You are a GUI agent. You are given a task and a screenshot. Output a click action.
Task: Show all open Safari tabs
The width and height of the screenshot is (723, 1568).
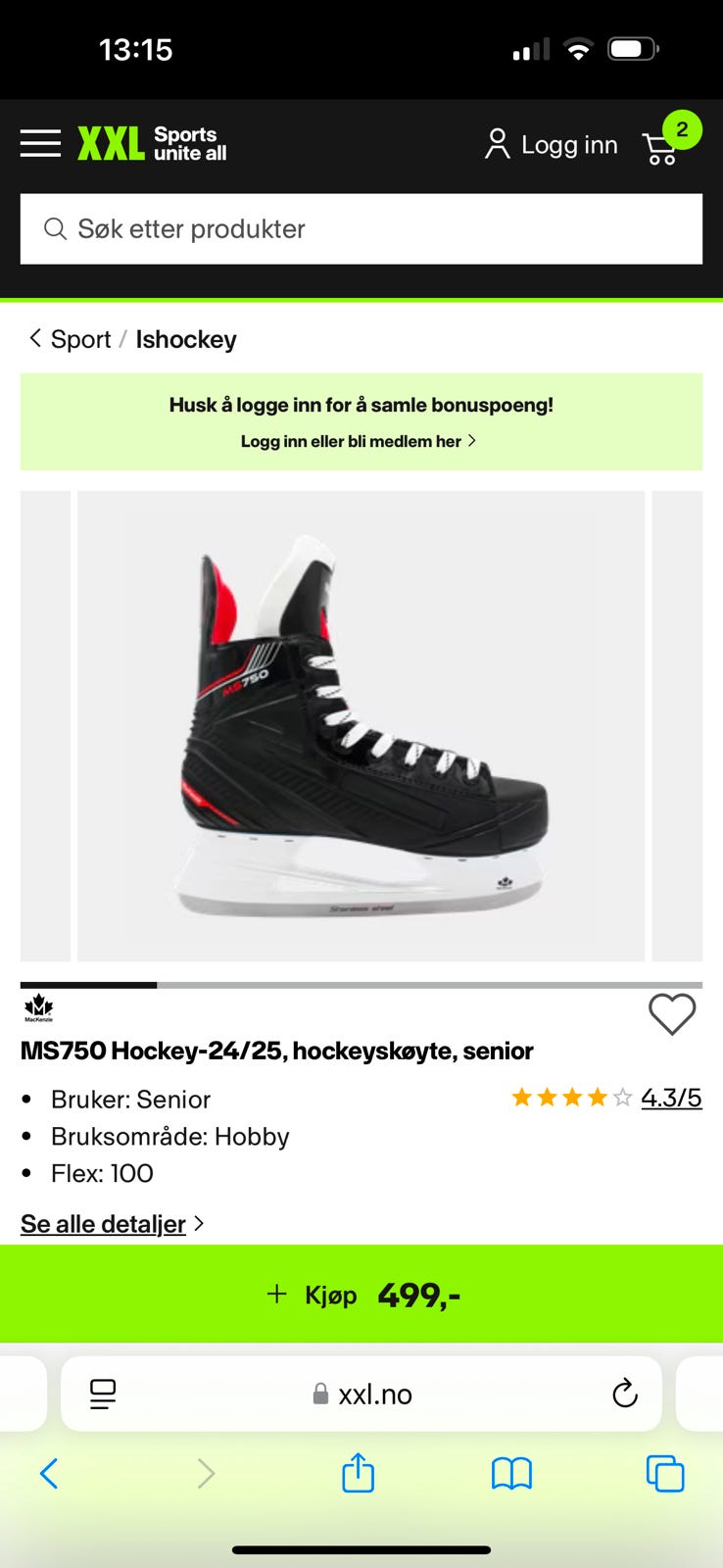tap(665, 1473)
